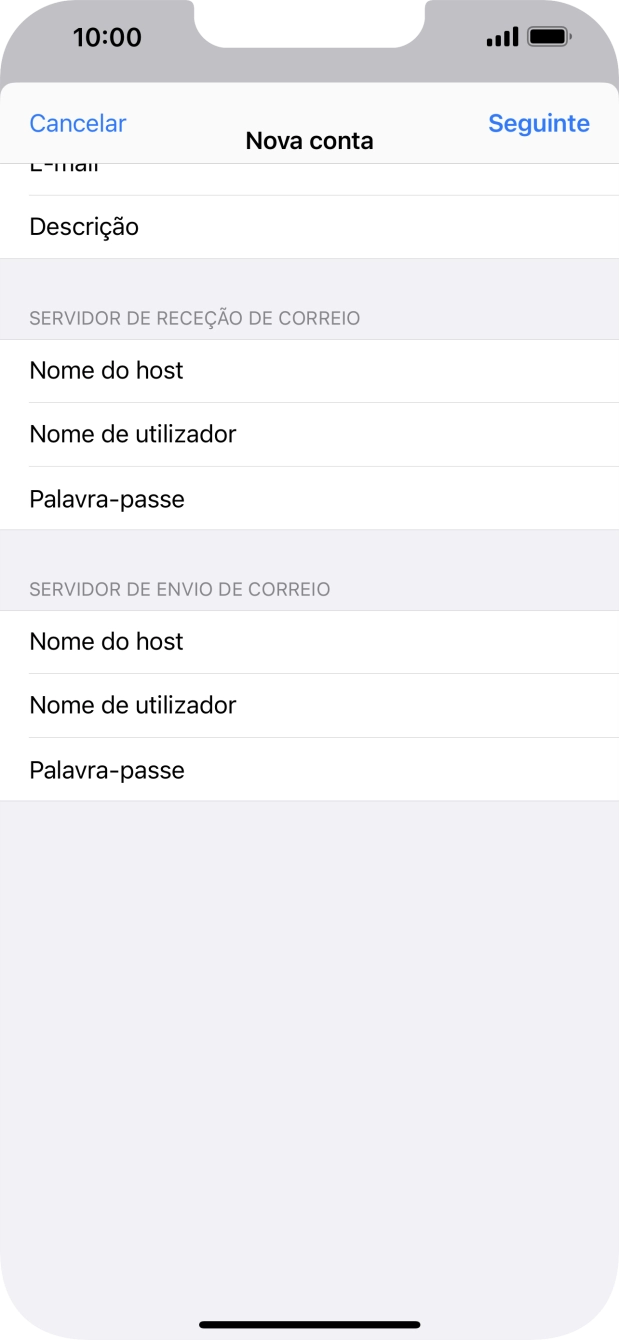
Task: Tap Cancelar to discard the new account
Action: (78, 123)
